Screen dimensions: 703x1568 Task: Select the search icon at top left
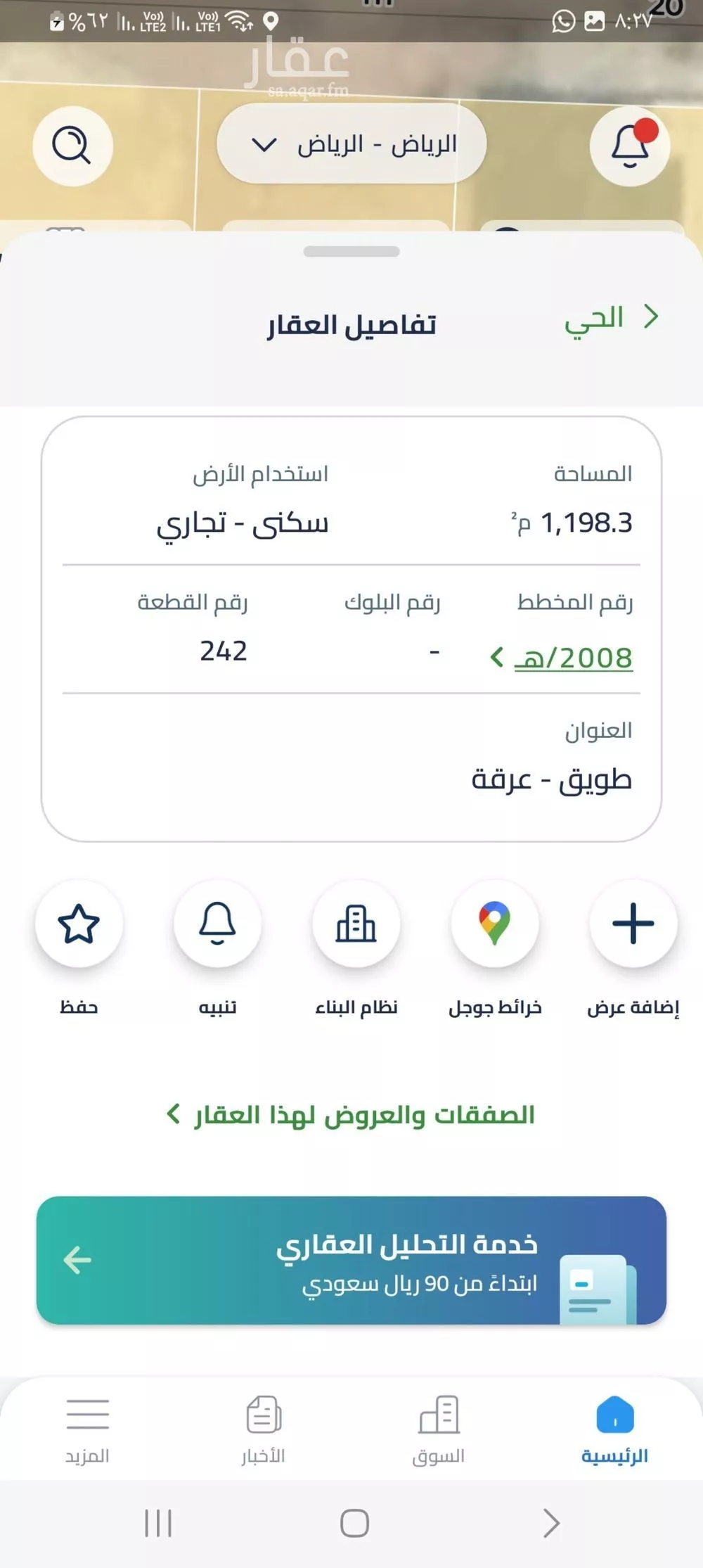[73, 145]
